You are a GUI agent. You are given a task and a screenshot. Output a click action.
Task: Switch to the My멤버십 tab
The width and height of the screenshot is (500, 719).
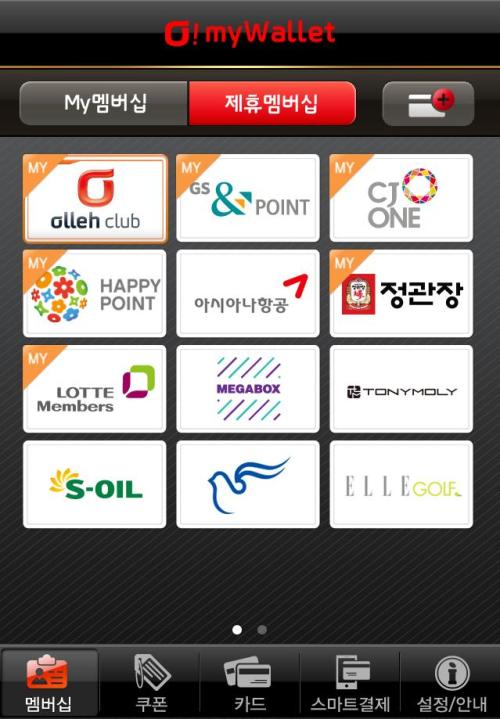pyautogui.click(x=104, y=103)
